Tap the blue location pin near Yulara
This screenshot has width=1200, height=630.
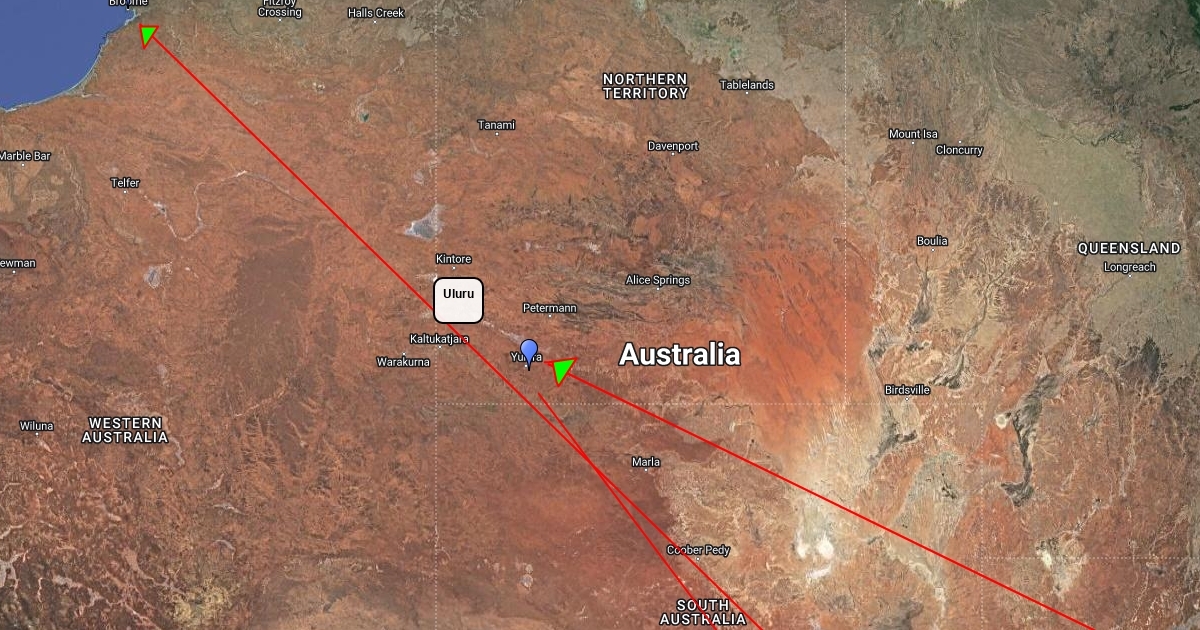click(529, 351)
